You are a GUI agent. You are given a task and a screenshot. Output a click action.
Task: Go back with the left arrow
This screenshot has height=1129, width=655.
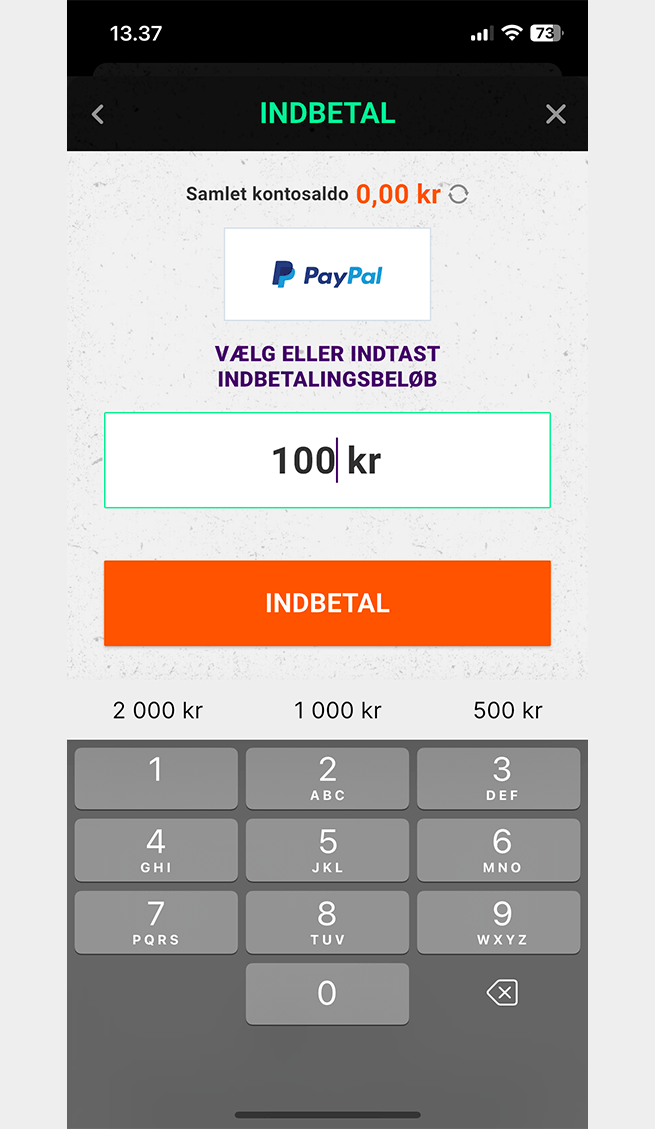click(x=98, y=114)
